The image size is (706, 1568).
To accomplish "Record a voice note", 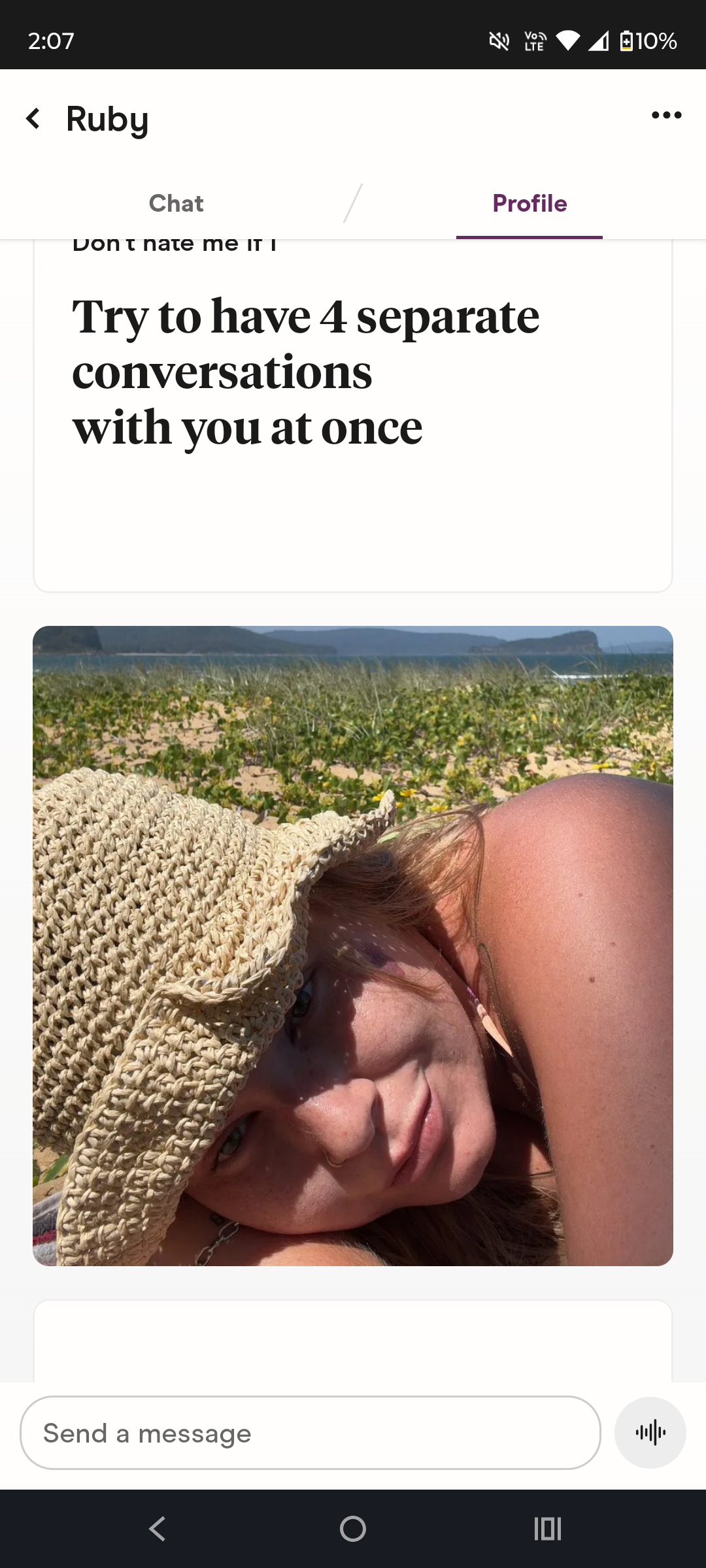I will (x=650, y=1433).
